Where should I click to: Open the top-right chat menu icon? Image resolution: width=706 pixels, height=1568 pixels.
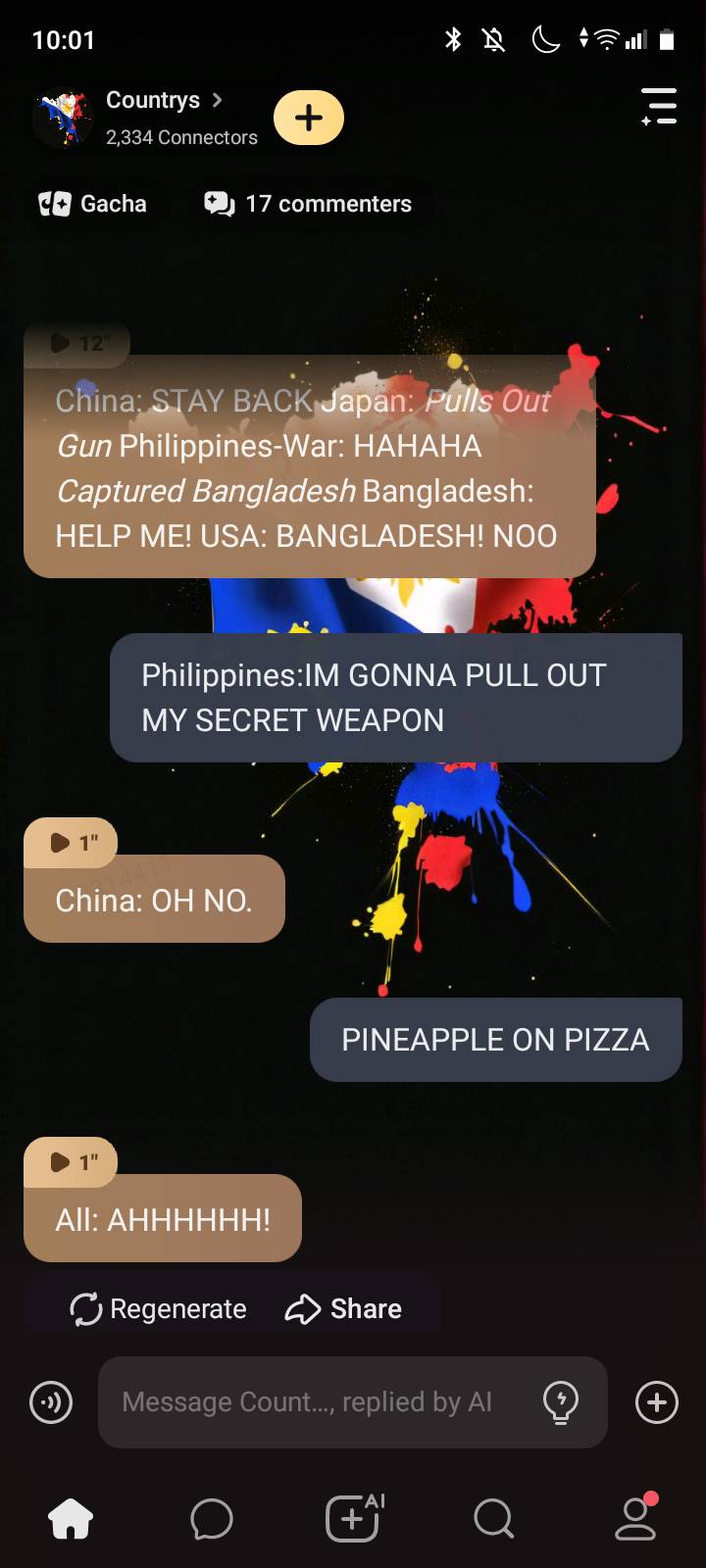click(659, 106)
